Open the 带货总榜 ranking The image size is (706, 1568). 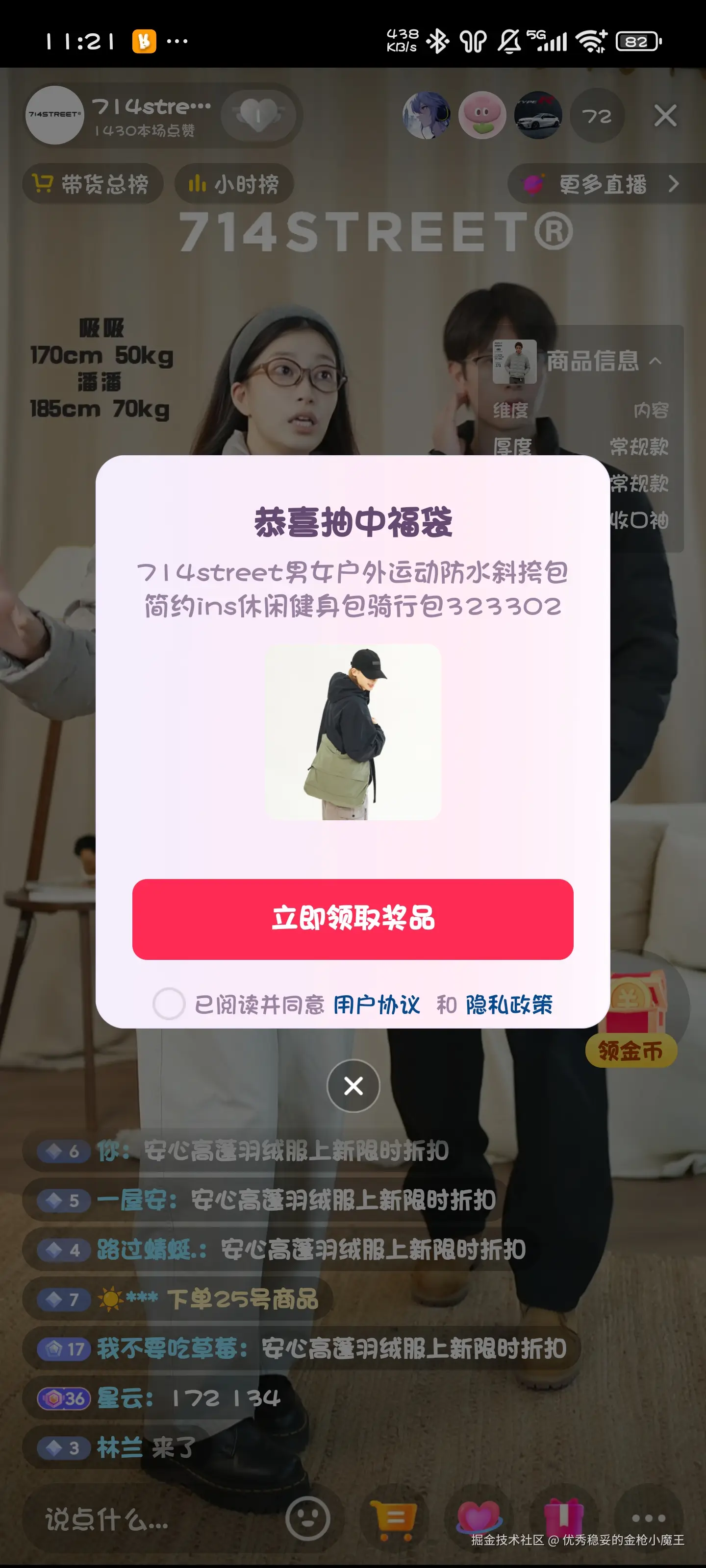point(93,183)
